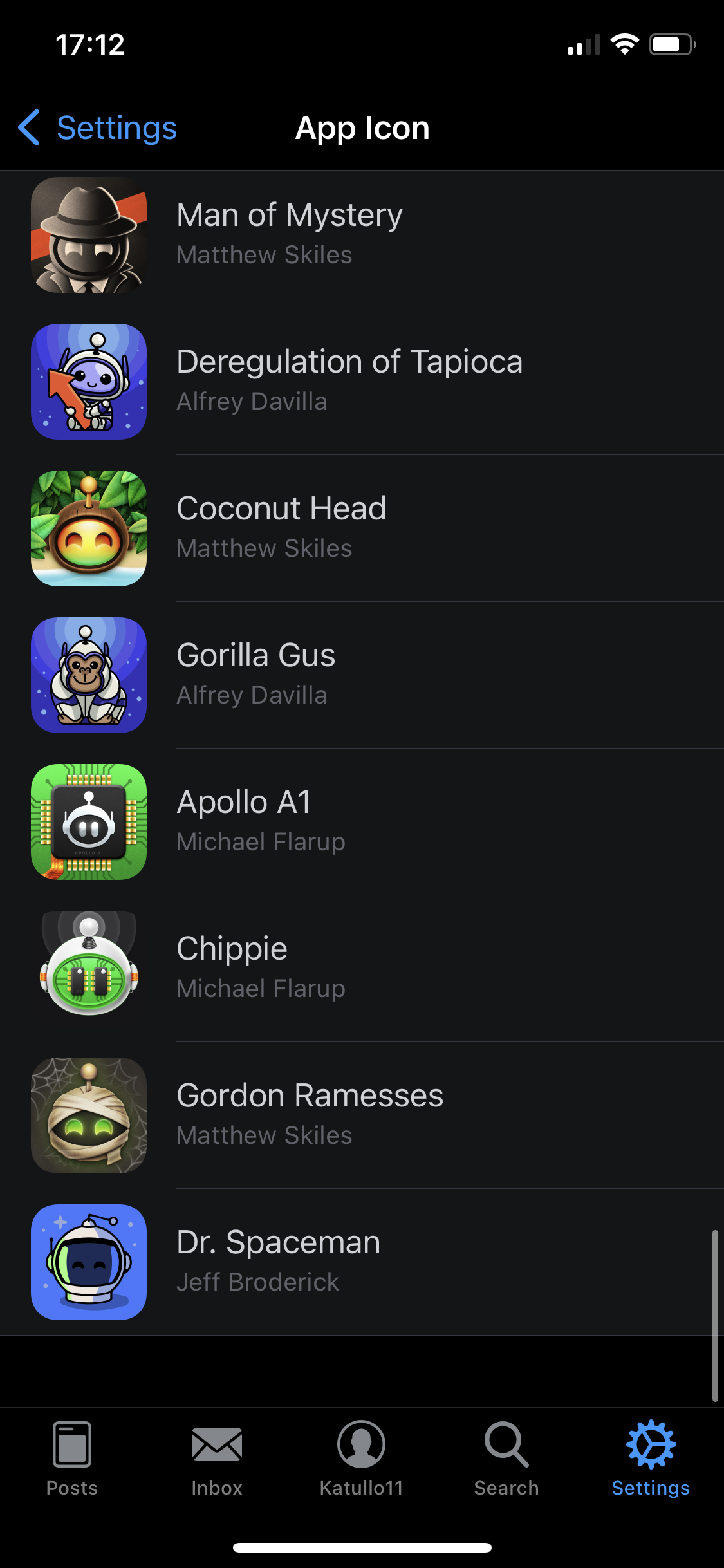Click the Deregulation of Tapioca robot icon
The height and width of the screenshot is (1568, 724).
[89, 382]
